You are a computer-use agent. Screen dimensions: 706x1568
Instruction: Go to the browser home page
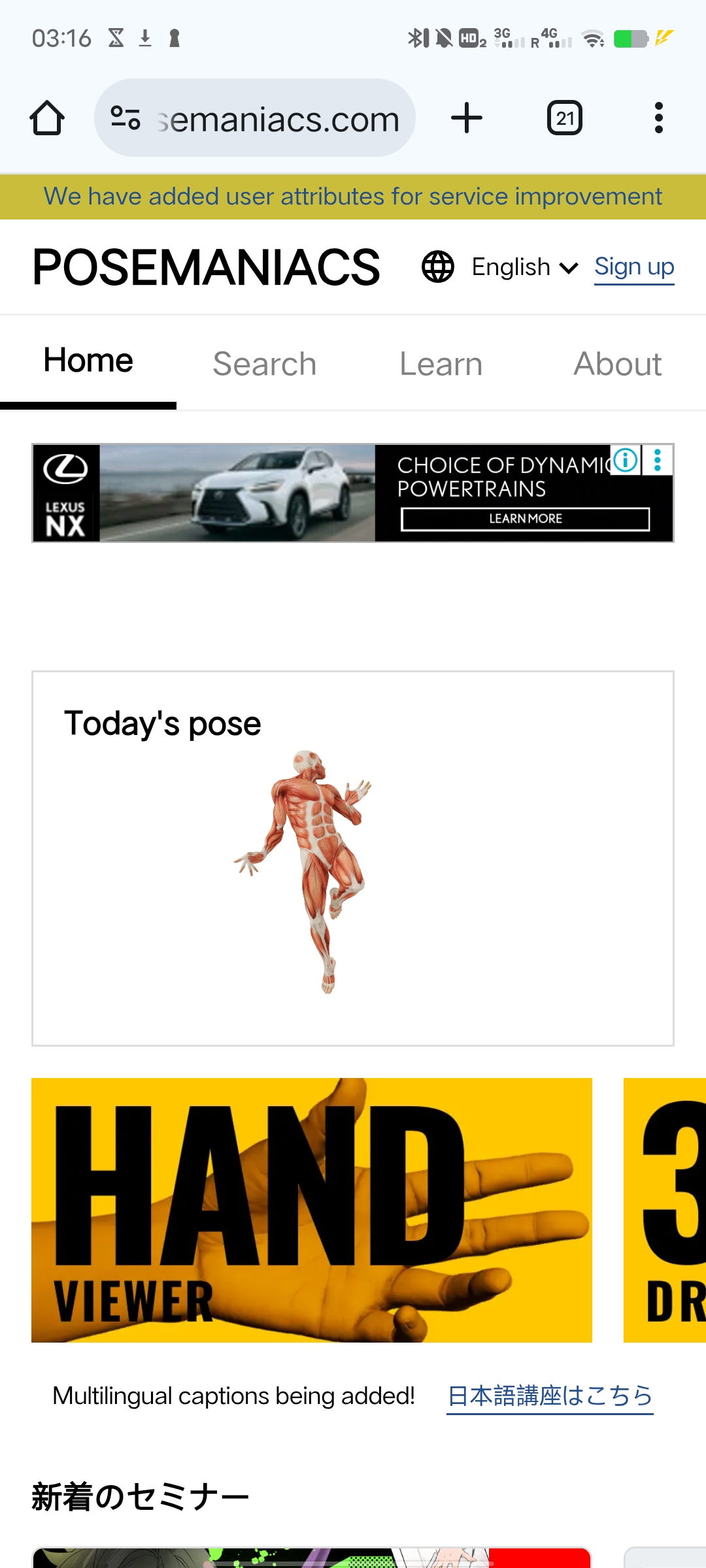tap(47, 118)
